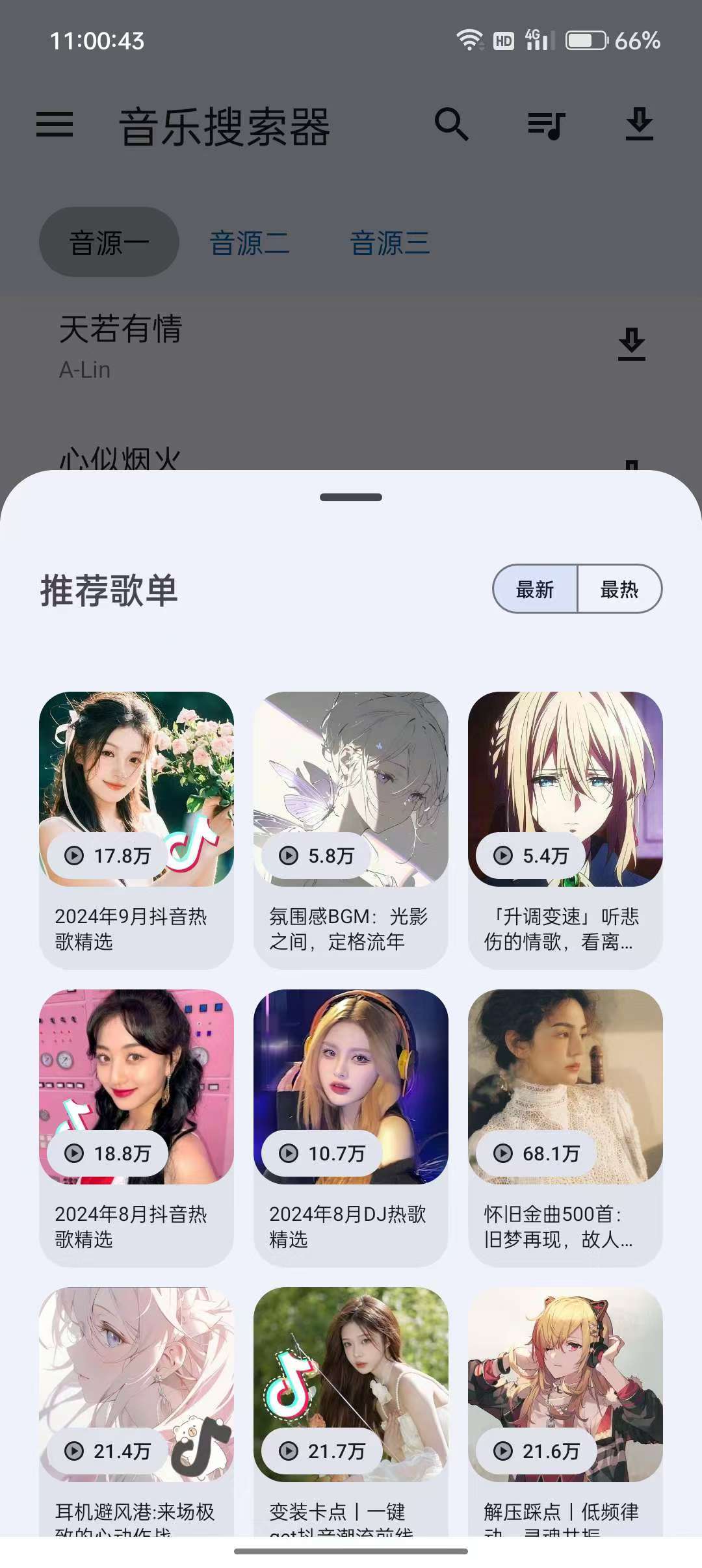
Task: Switch to the 音源三 tab
Action: pos(390,243)
